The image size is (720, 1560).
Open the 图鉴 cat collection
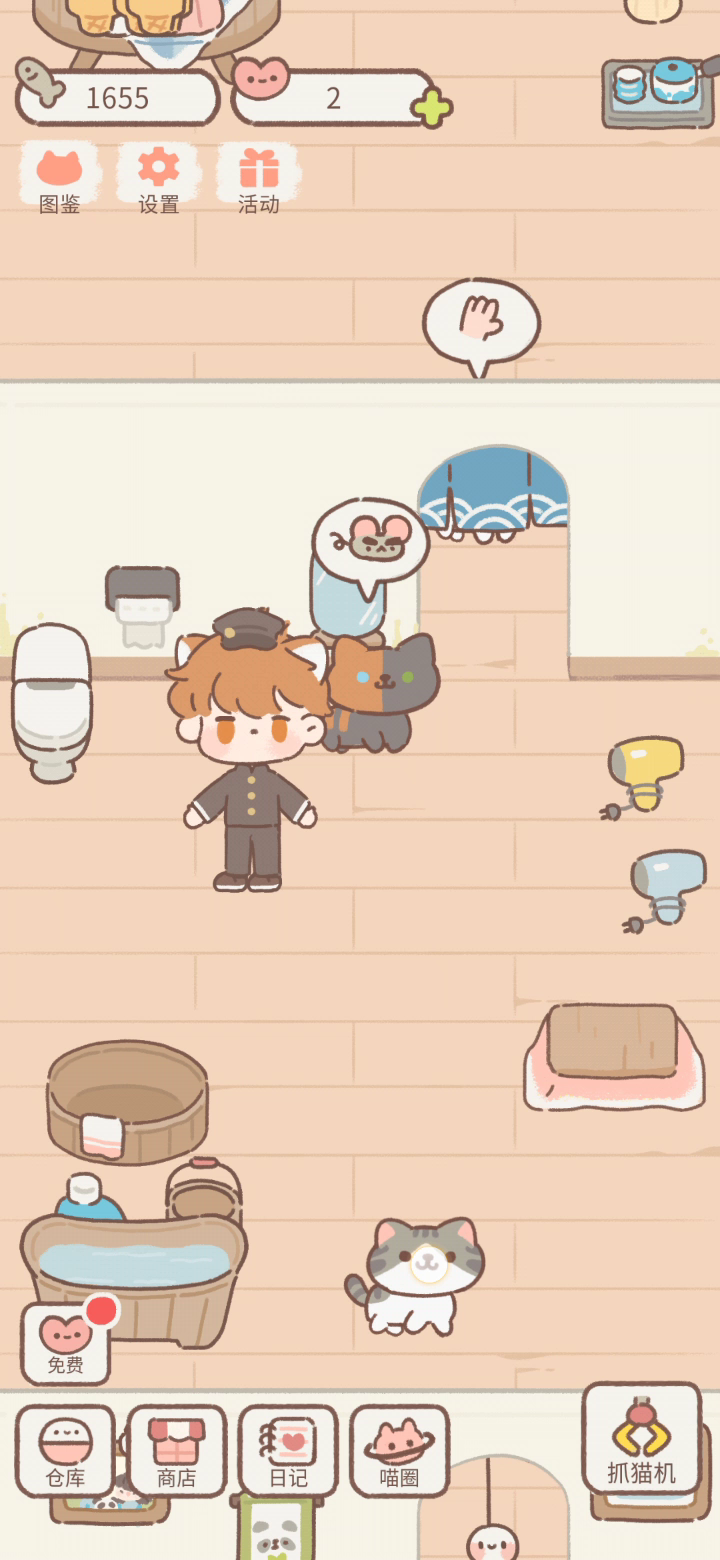pyautogui.click(x=59, y=179)
